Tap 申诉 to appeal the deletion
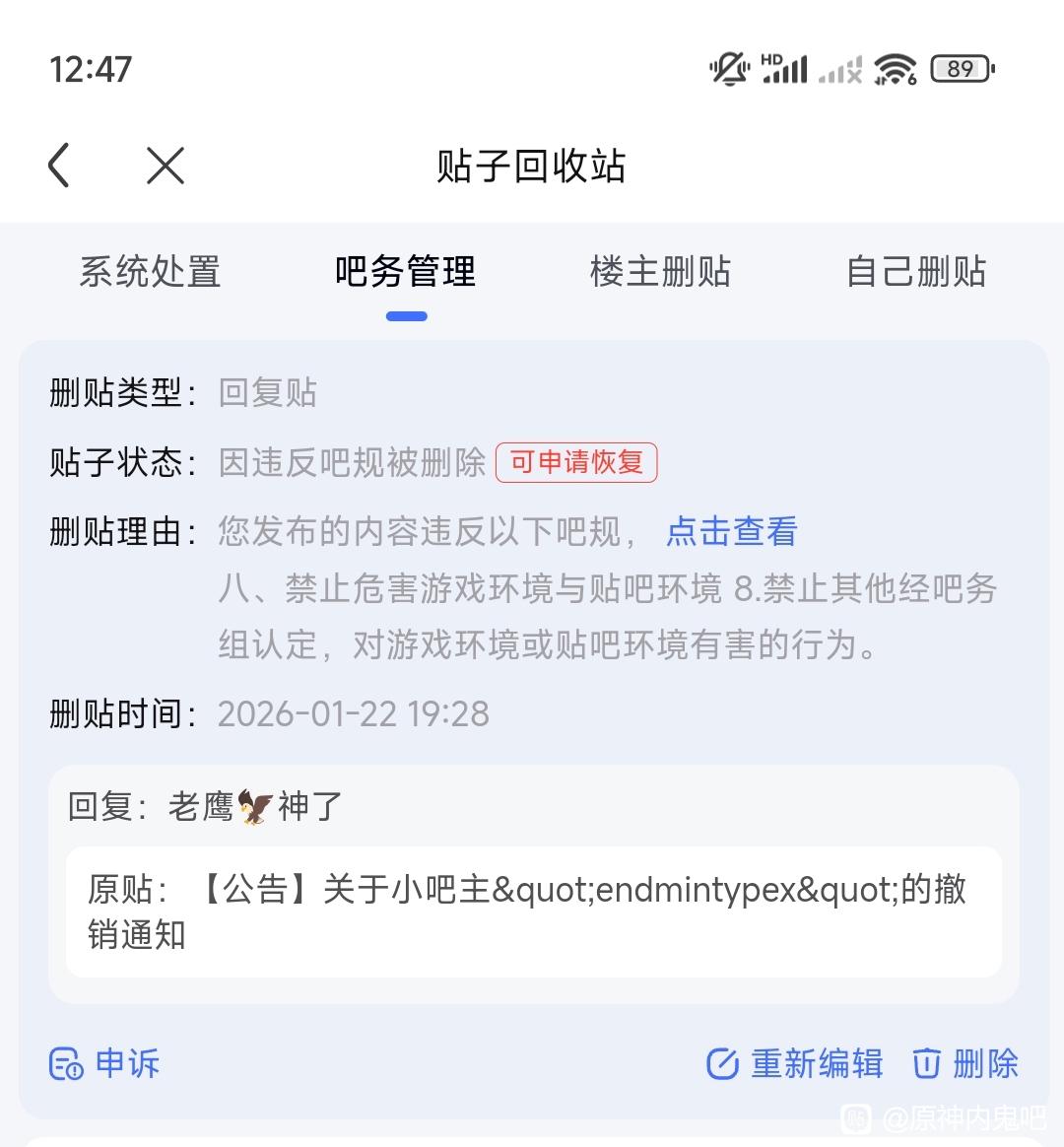This screenshot has height=1147, width=1064. pos(105,1063)
